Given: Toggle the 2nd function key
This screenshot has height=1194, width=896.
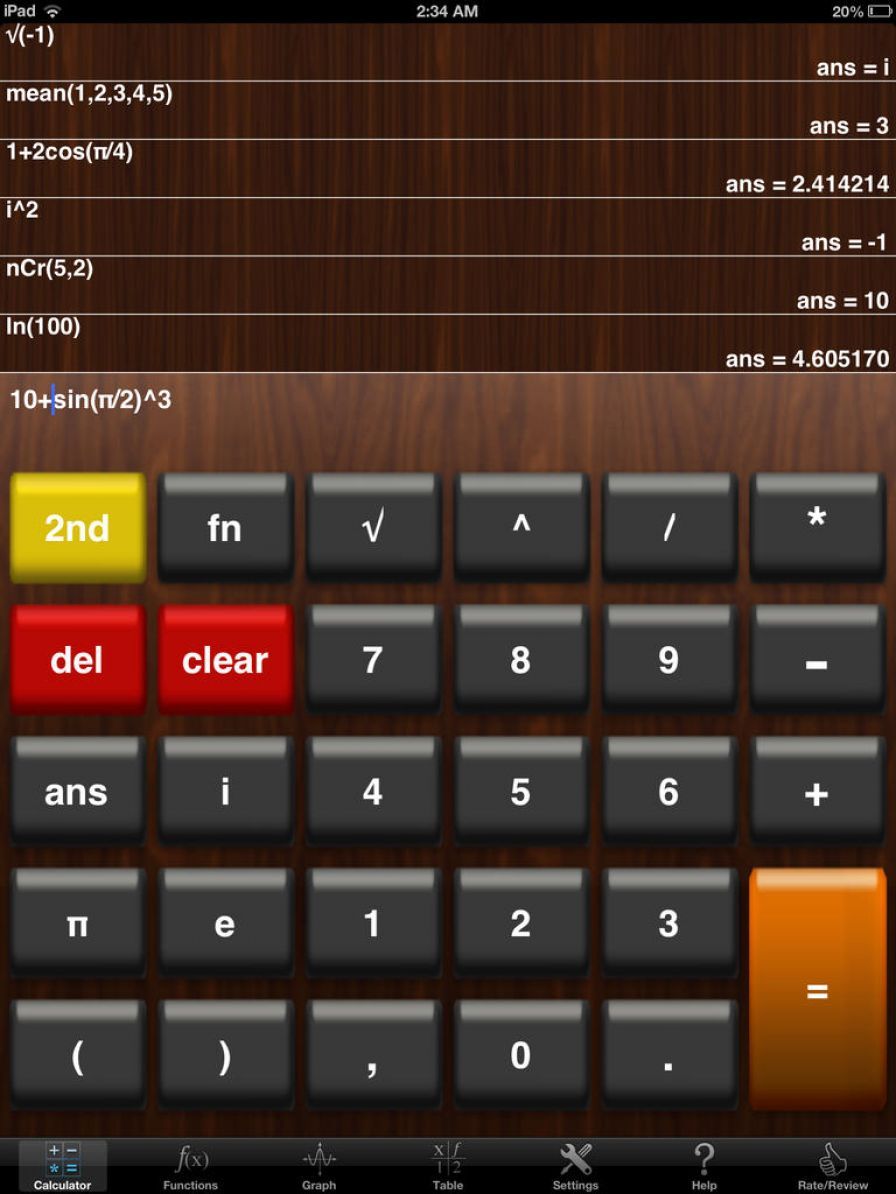Looking at the screenshot, I should point(76,527).
